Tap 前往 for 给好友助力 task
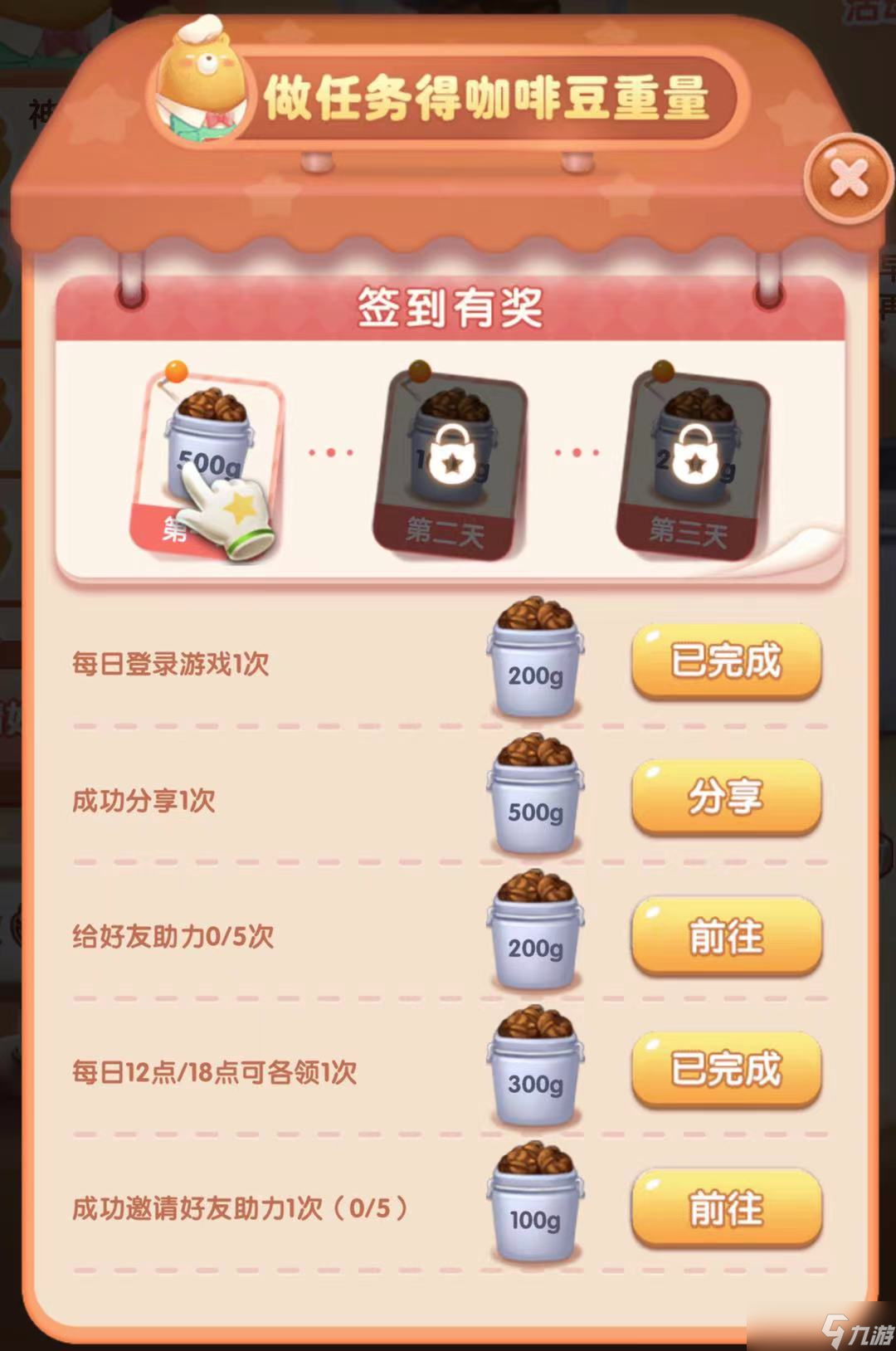 [x=726, y=934]
